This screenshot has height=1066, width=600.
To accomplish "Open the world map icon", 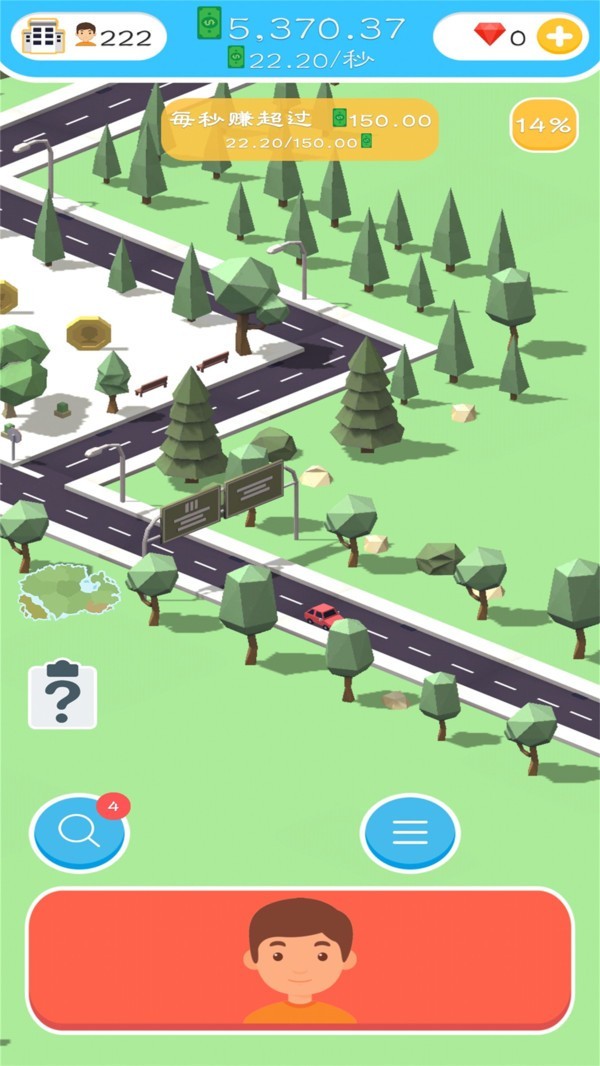I will point(68,590).
